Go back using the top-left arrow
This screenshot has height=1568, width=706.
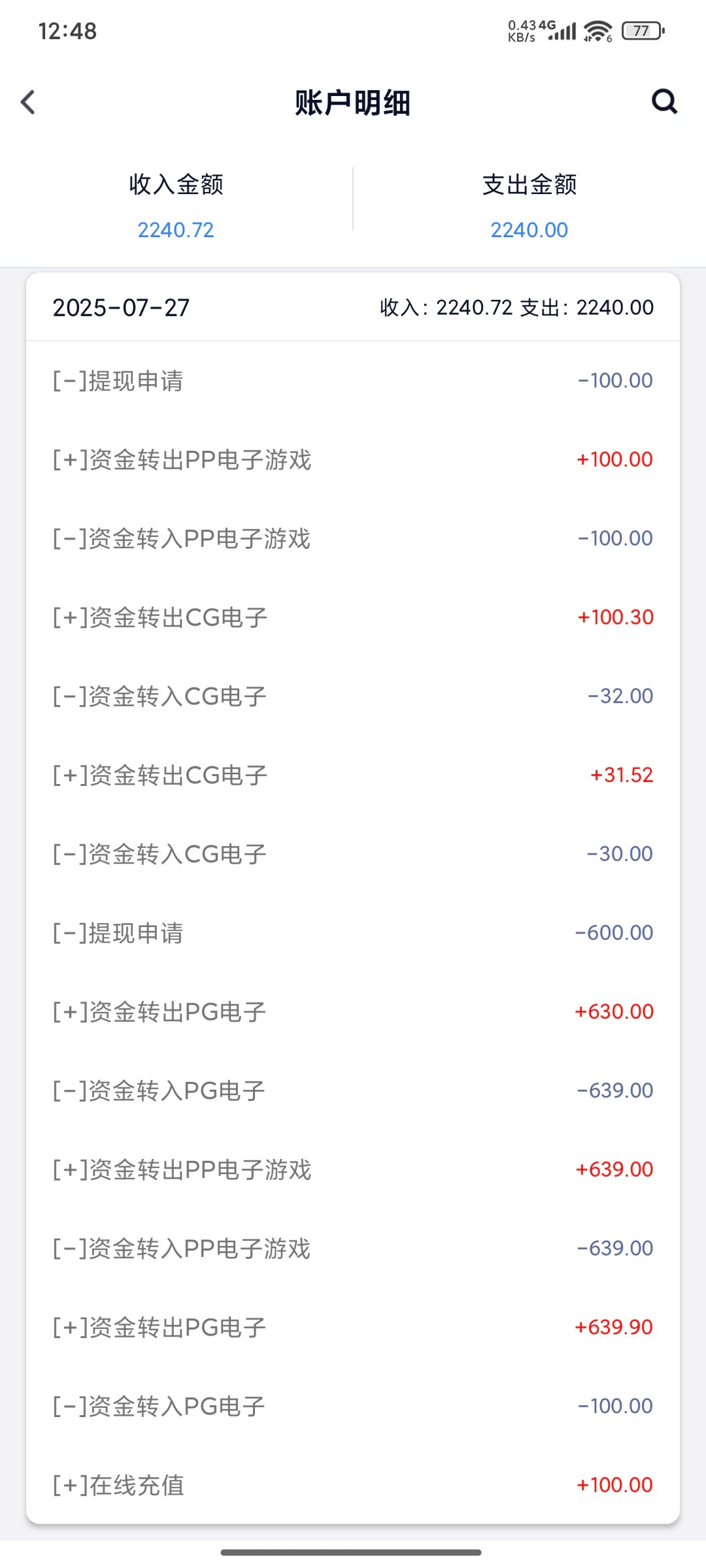click(x=28, y=102)
